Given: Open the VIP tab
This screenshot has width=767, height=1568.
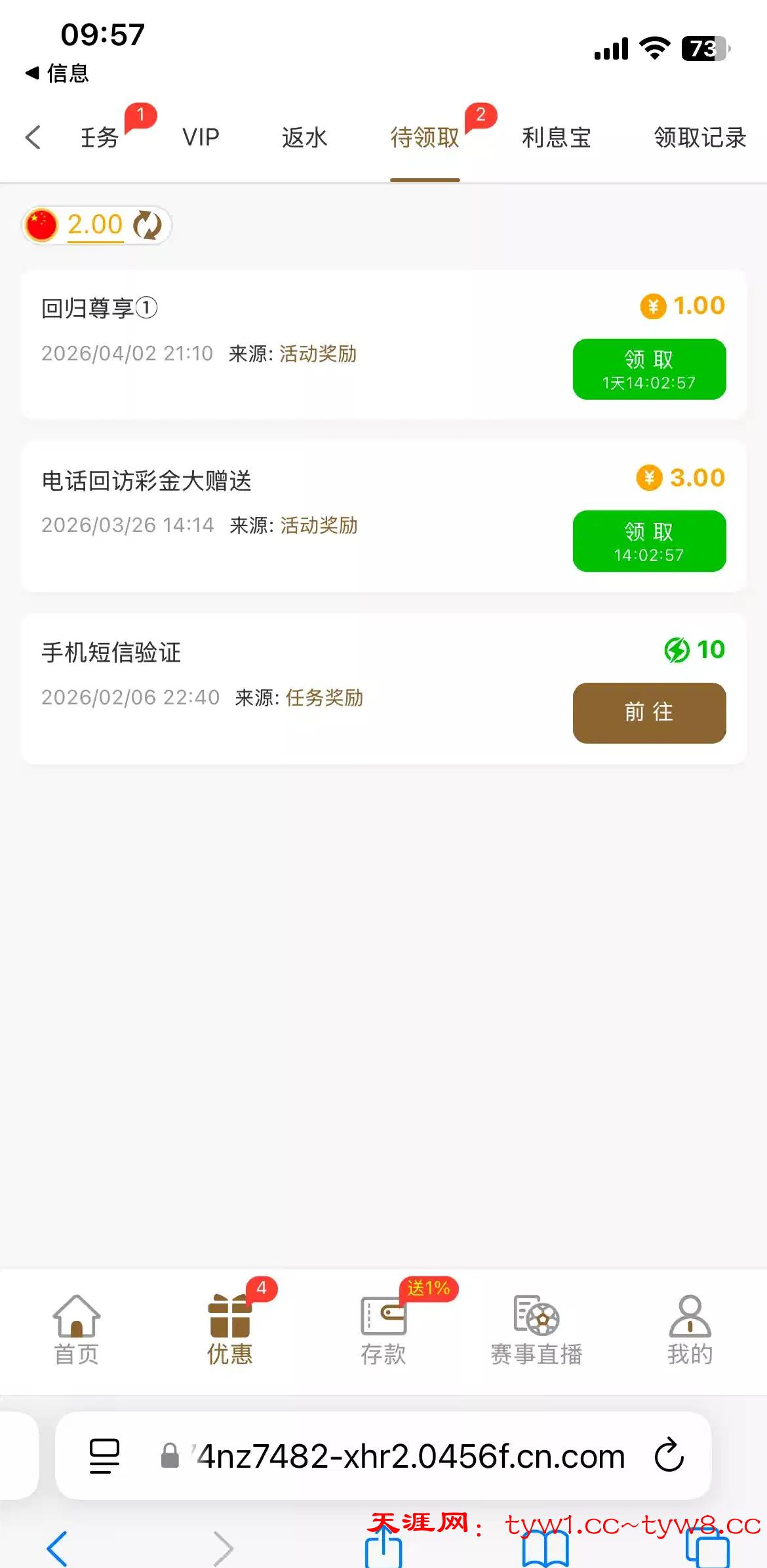Looking at the screenshot, I should [201, 138].
